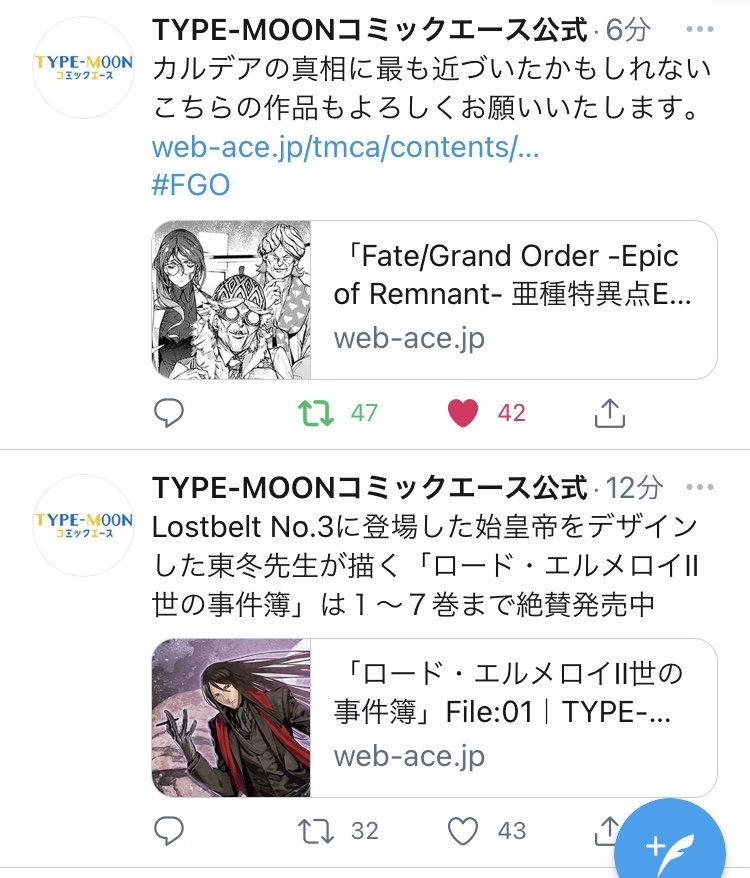Like the tweet with 43 likes
Screen dimensions: 750x878
coord(463,831)
